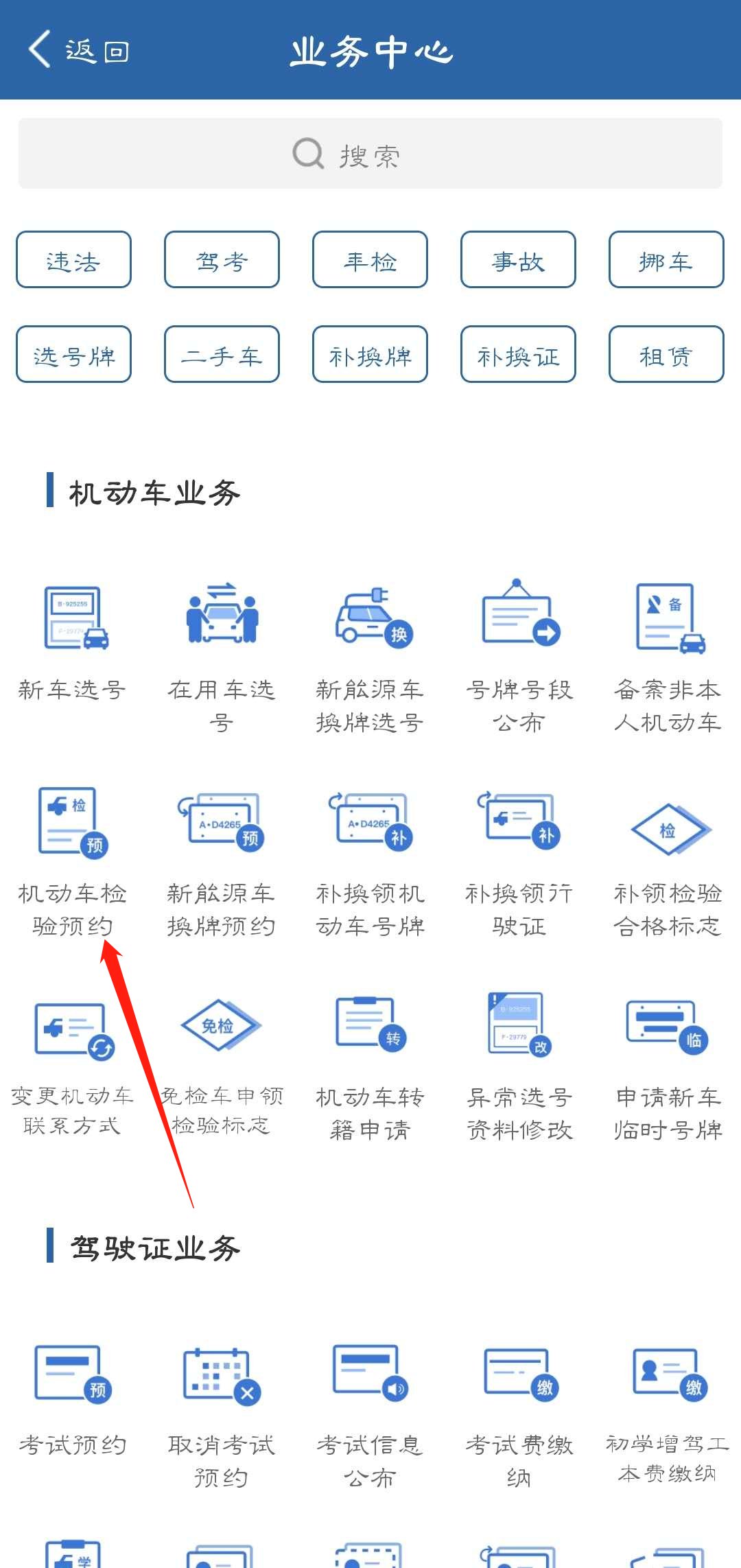741x1568 pixels.
Task: Filter by 车检 chip
Action: (370, 260)
